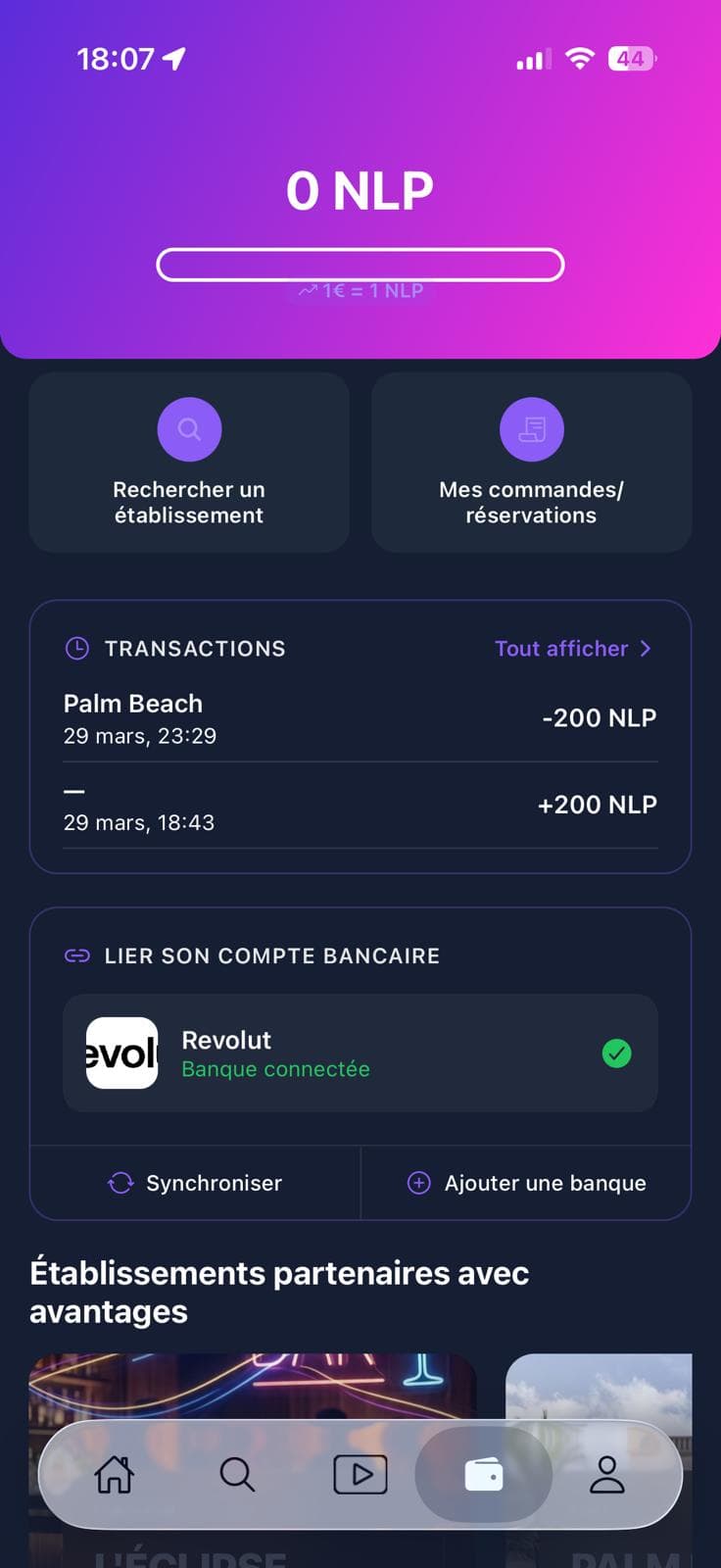Screen dimensions: 721x1568
Task: Tap the clock icon beside TRANSACTIONS
Action: [x=76, y=648]
